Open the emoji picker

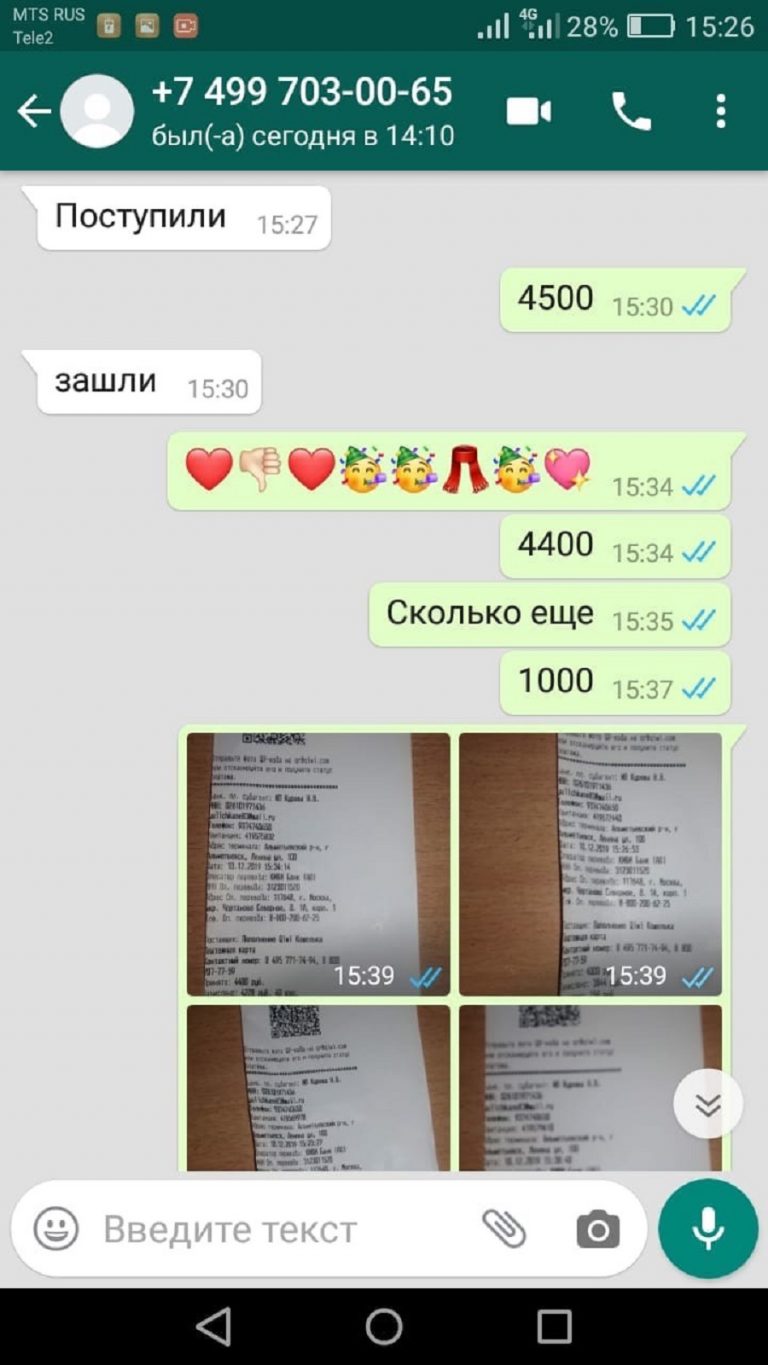[56, 1228]
